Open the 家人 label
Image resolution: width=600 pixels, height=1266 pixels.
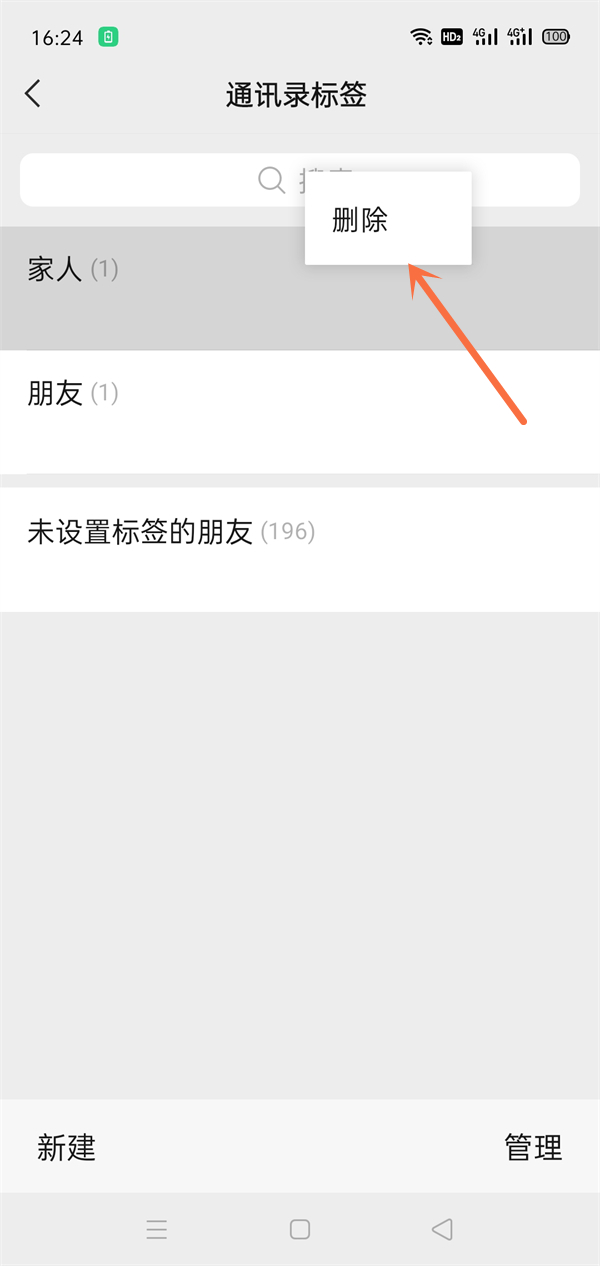click(x=300, y=288)
